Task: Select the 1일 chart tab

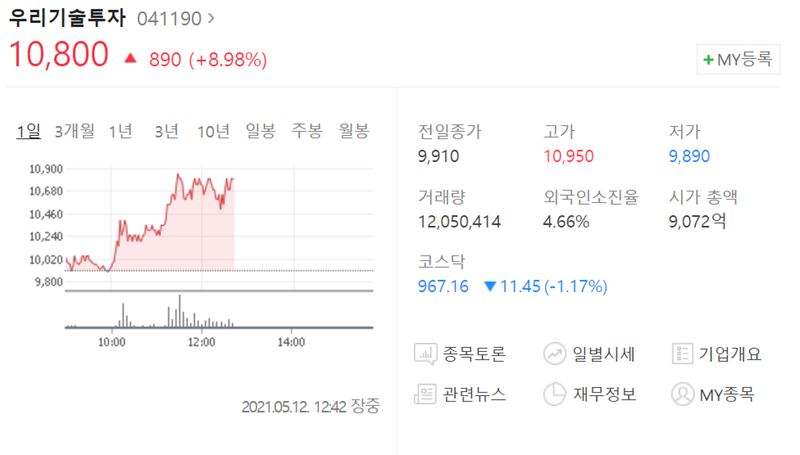Action: pos(28,131)
